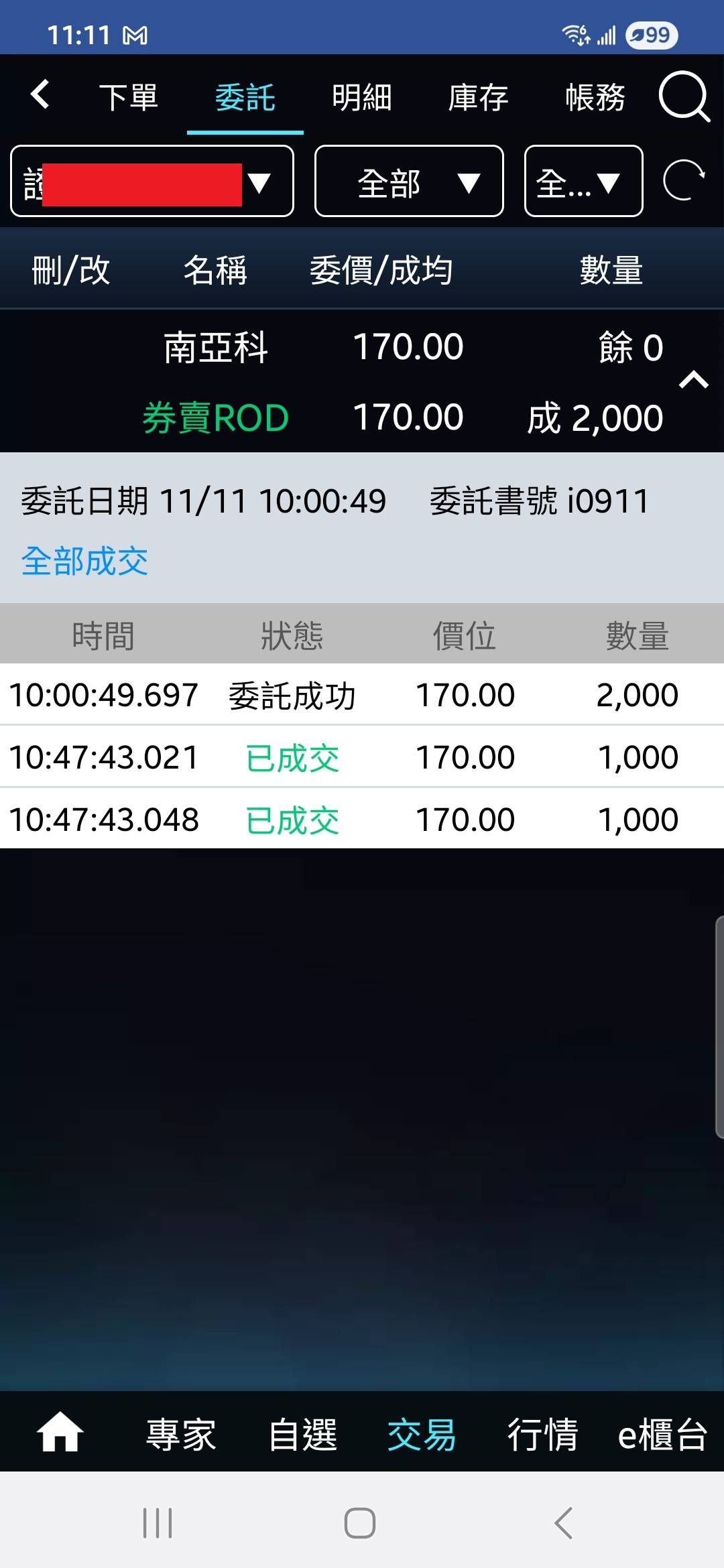Refresh the order list
Viewport: 724px width, 1568px height.
684,182
